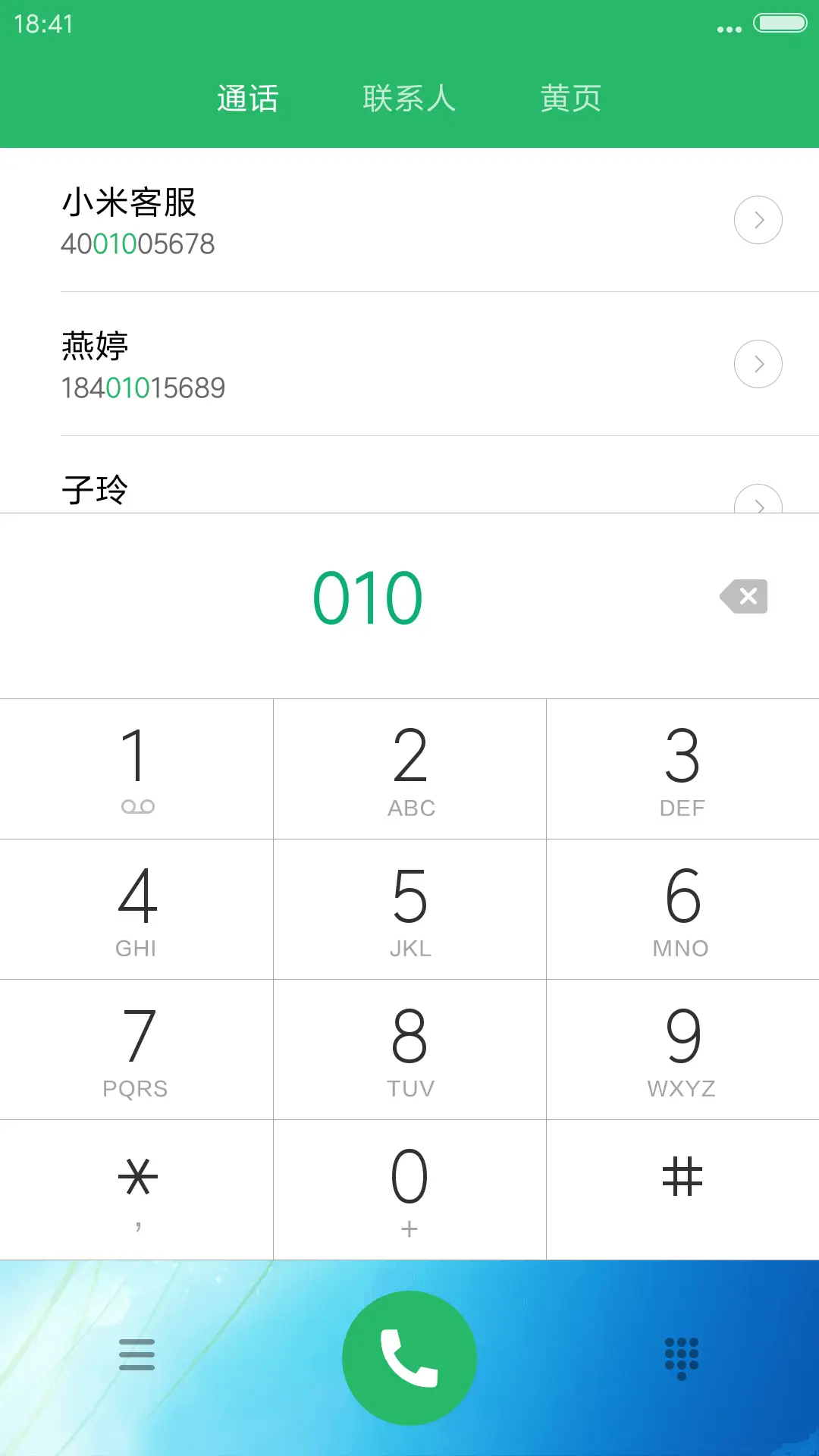Screen dimensions: 819x1456
Task: Call 小米客服 from the match list
Action: [303, 220]
